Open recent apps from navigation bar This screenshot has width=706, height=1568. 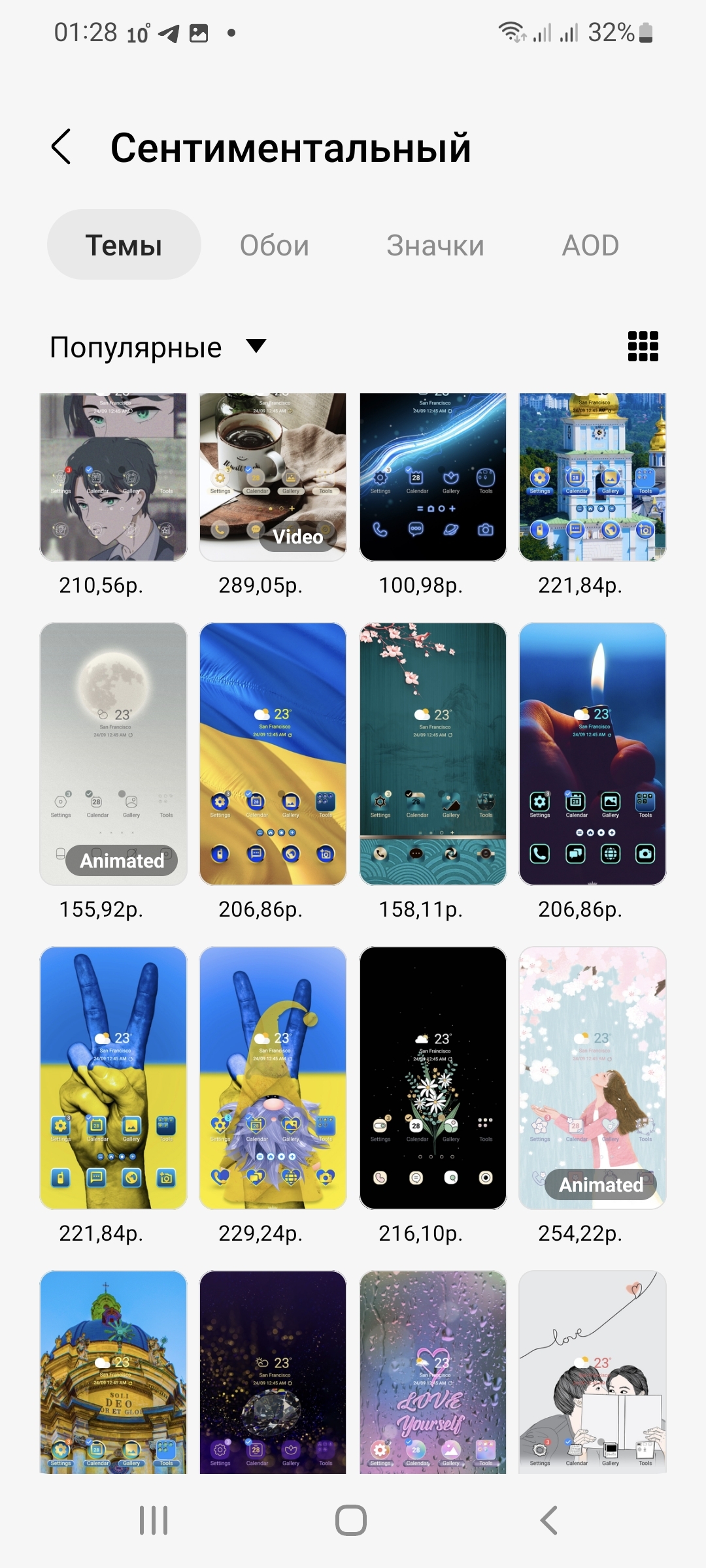coord(154,1520)
